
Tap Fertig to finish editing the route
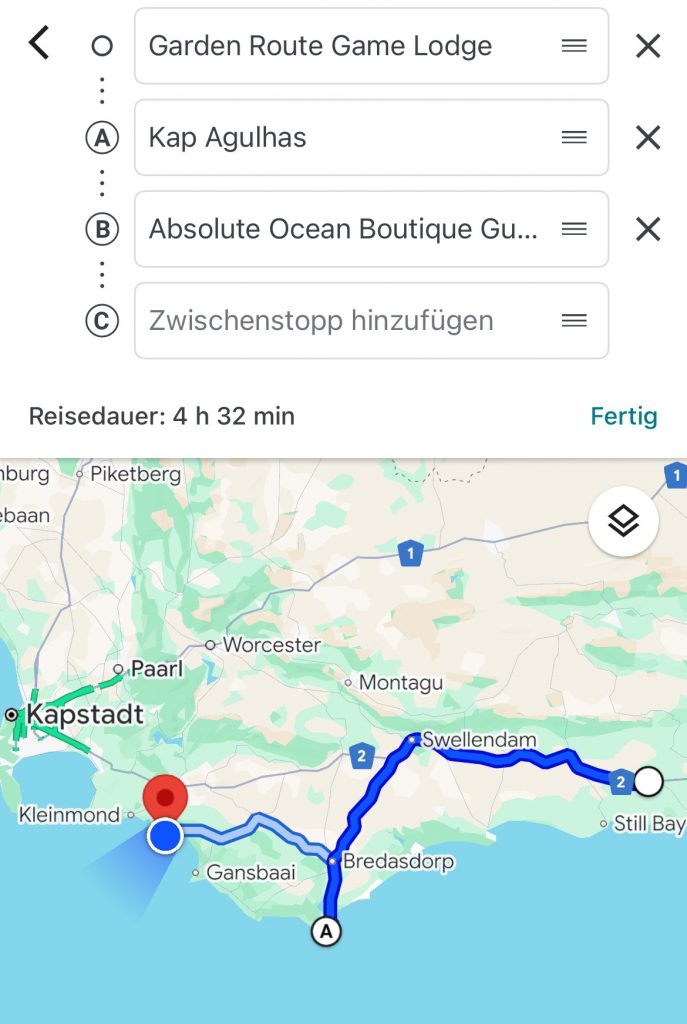(623, 416)
